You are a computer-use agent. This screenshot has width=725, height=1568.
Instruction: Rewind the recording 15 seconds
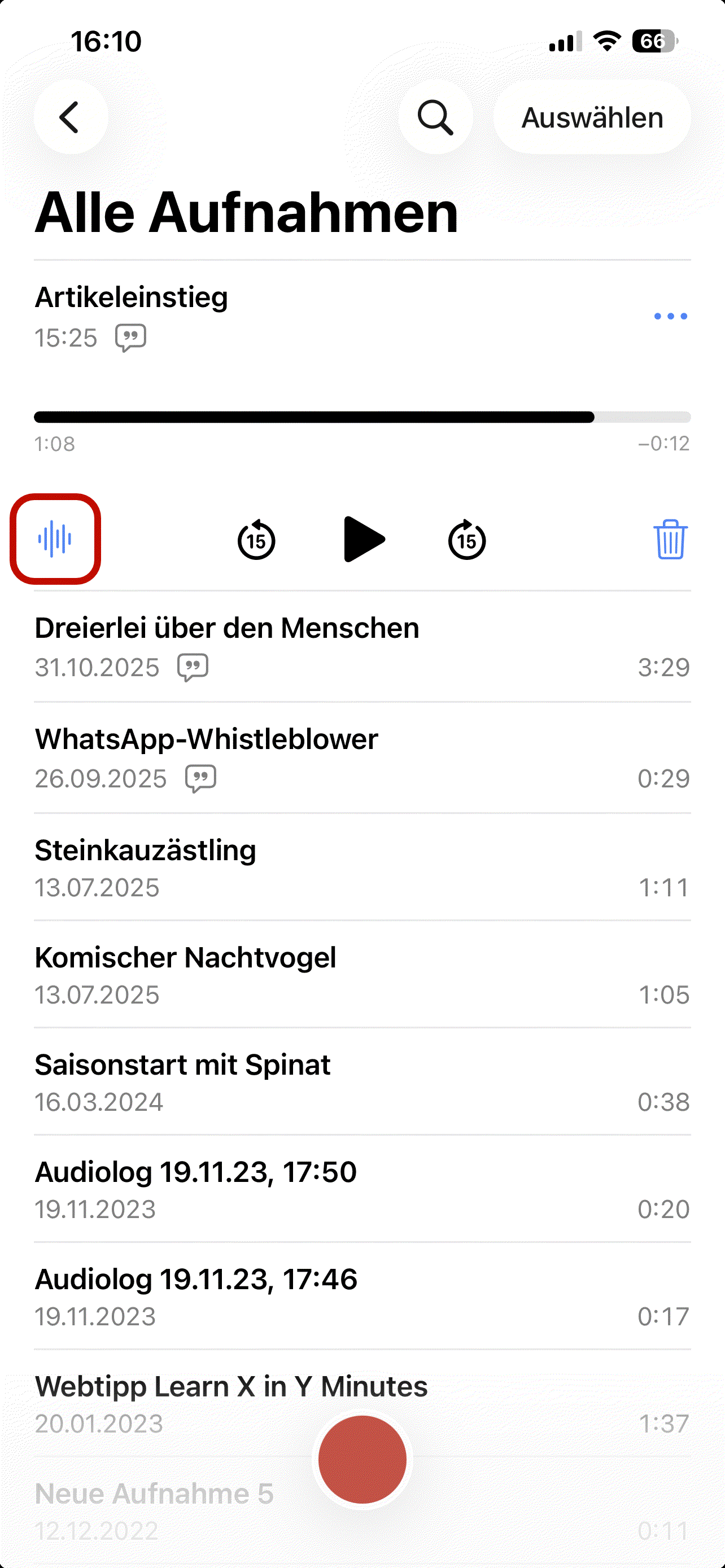[x=256, y=539]
